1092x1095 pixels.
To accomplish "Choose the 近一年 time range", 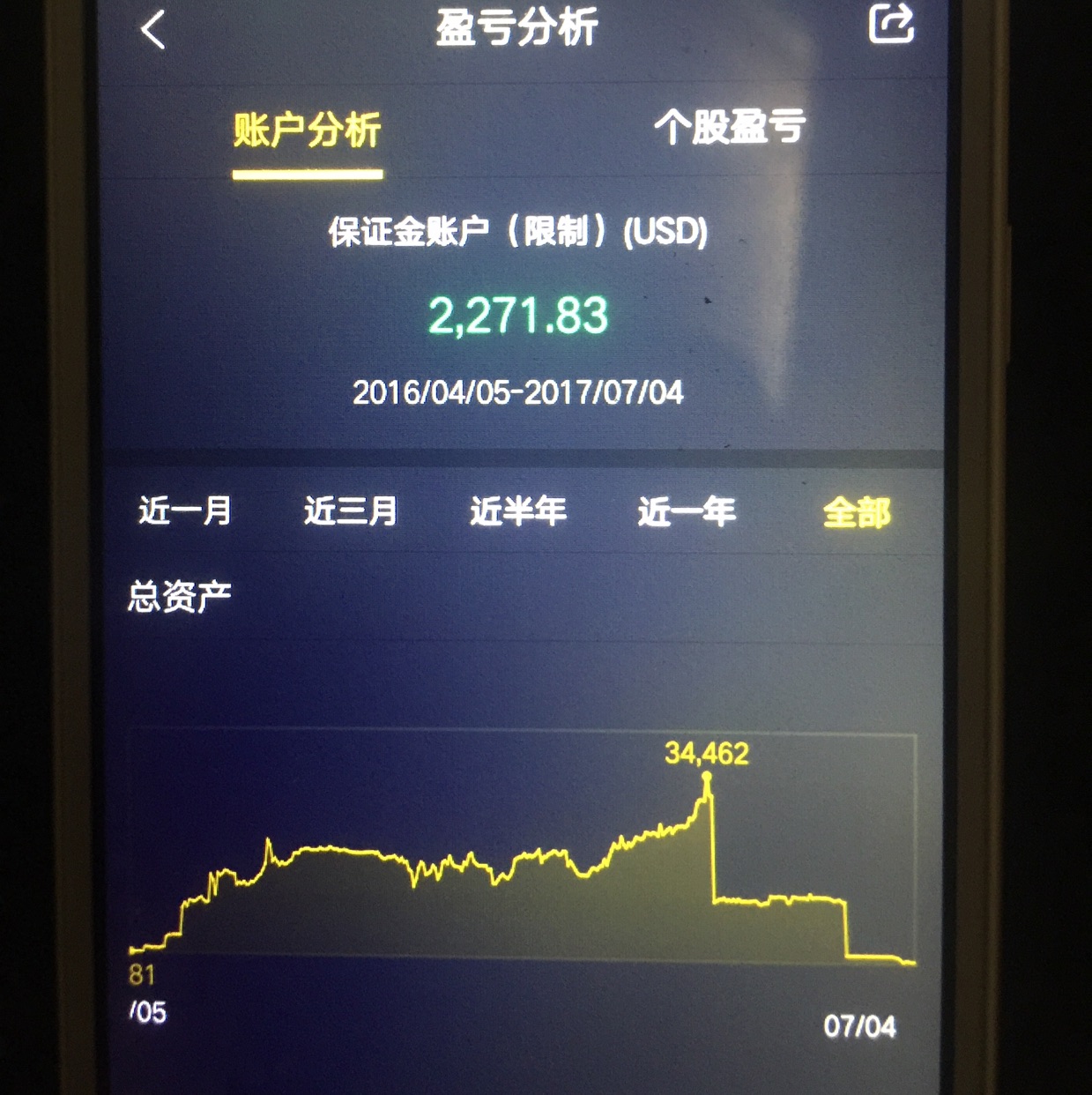I will point(687,511).
